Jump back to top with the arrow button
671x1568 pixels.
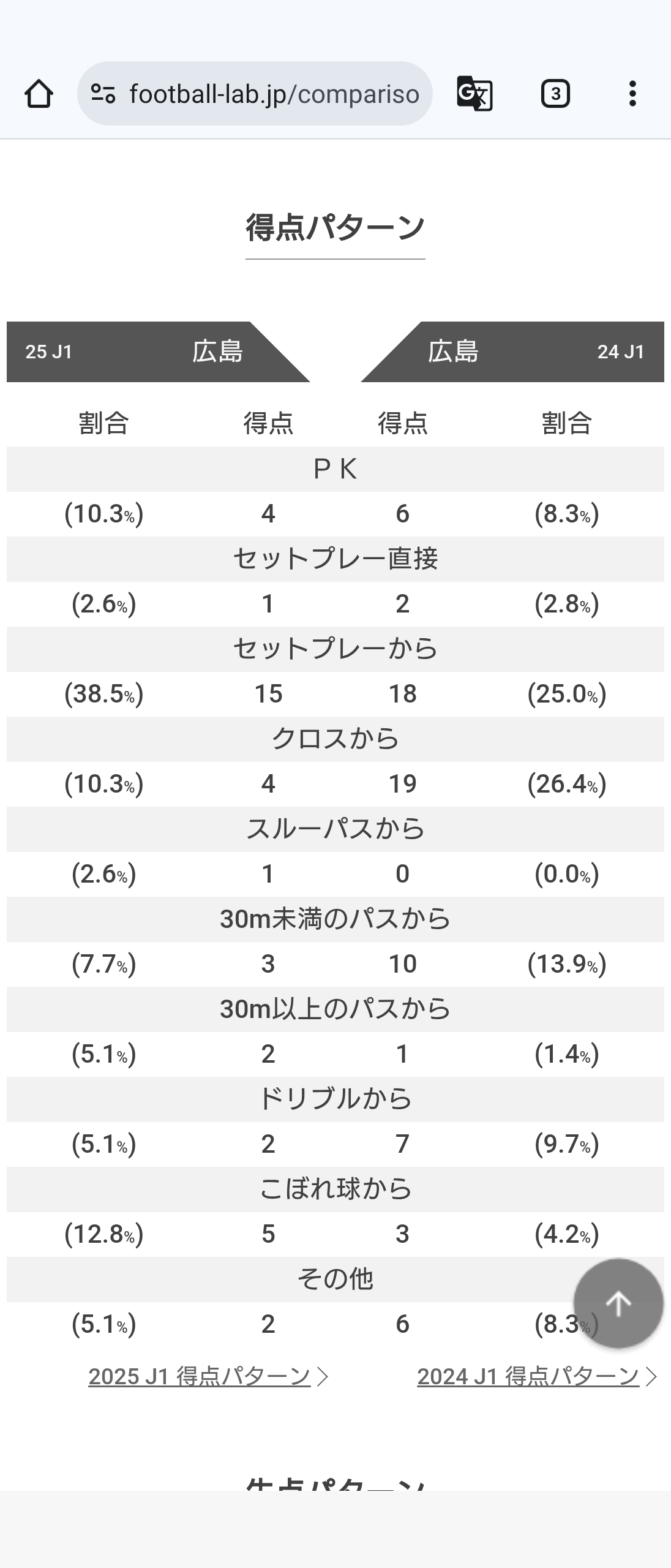click(x=618, y=1303)
